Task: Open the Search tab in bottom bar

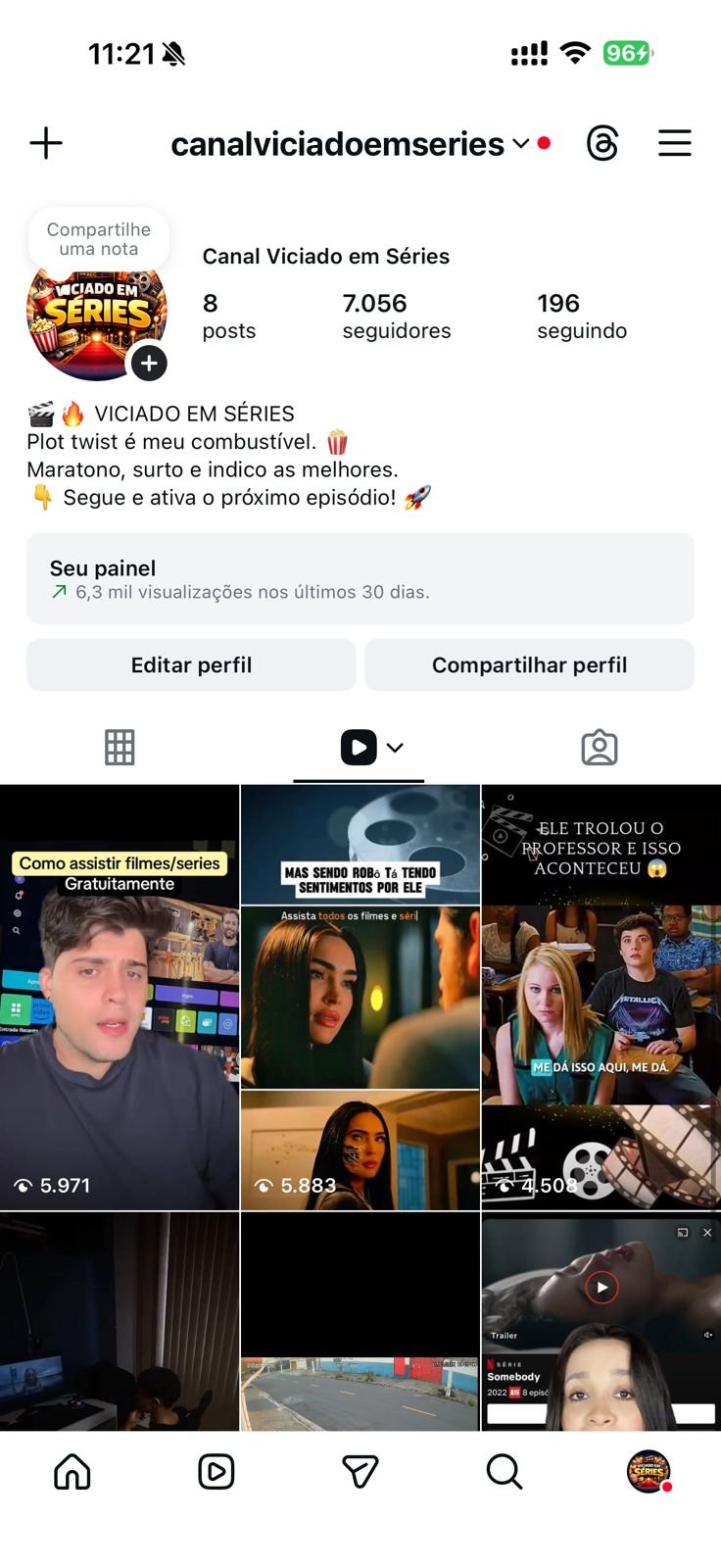Action: coord(505,1471)
